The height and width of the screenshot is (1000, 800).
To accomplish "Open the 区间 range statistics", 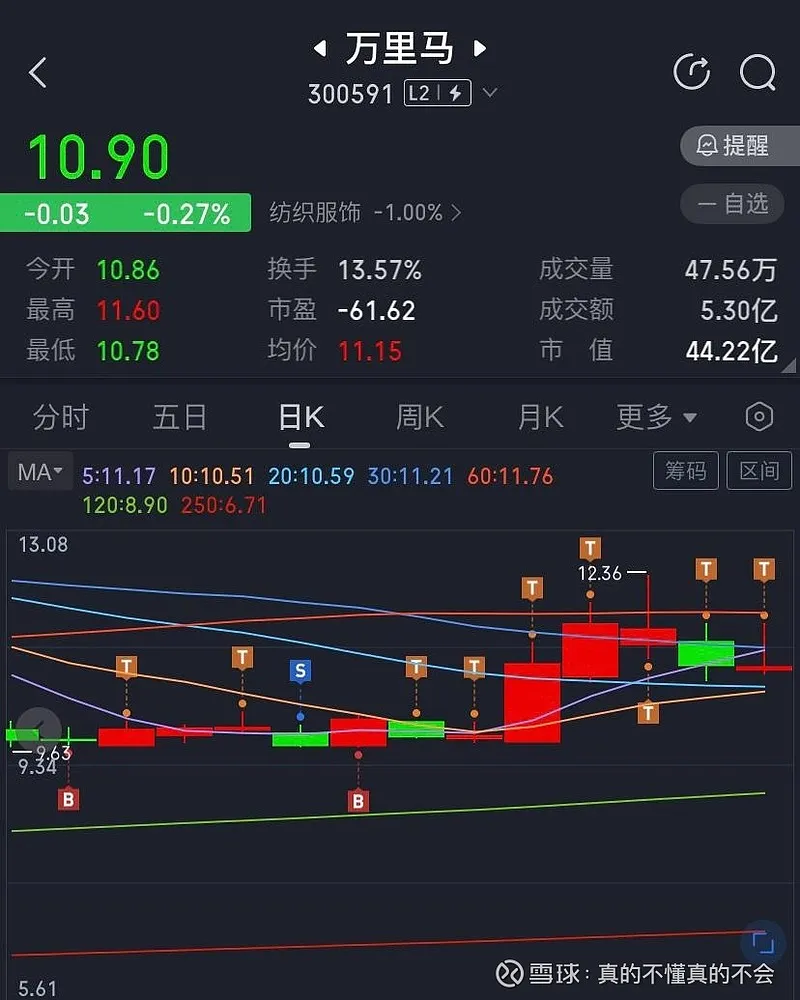I will [758, 471].
